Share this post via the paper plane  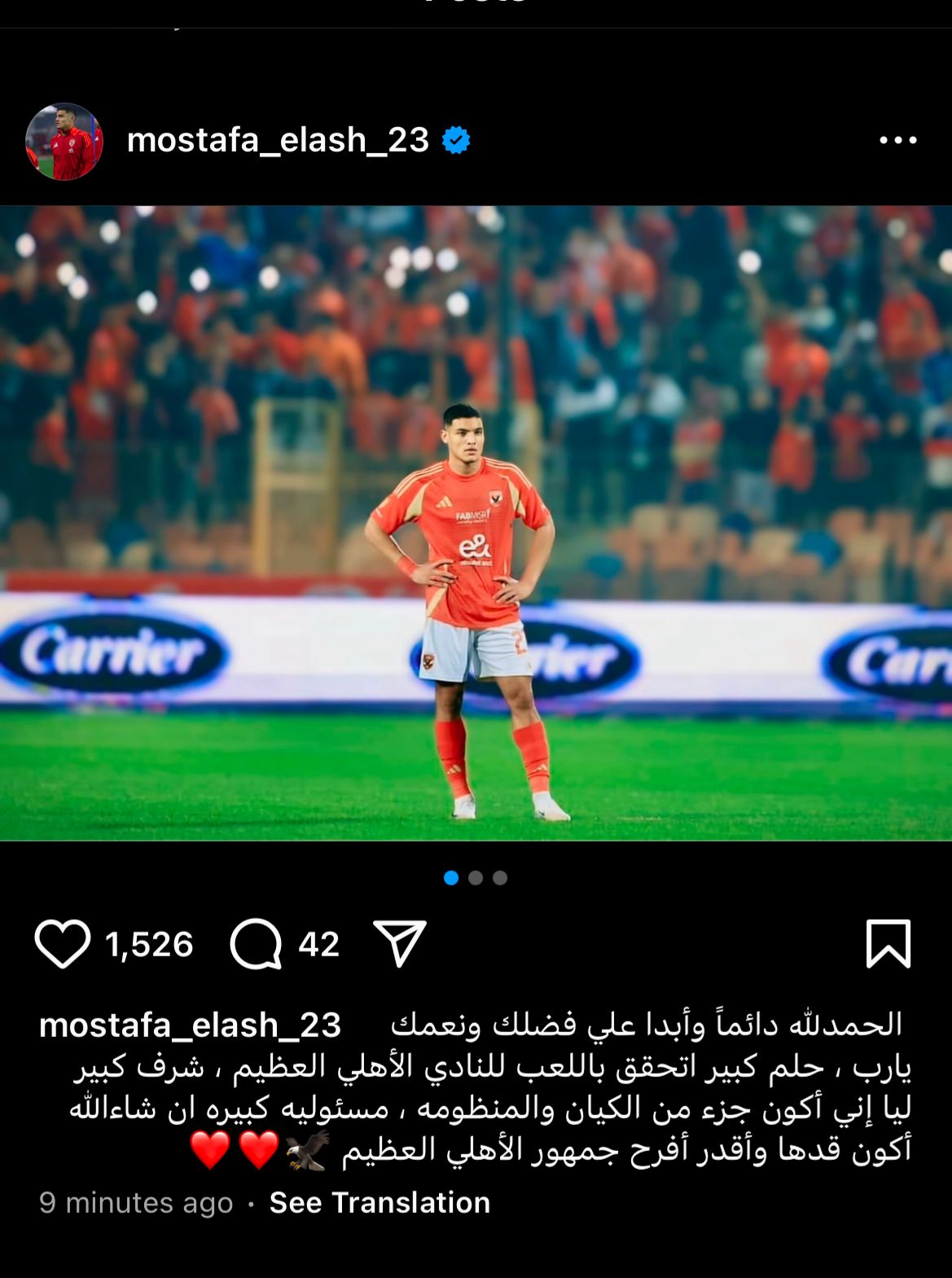click(x=399, y=943)
